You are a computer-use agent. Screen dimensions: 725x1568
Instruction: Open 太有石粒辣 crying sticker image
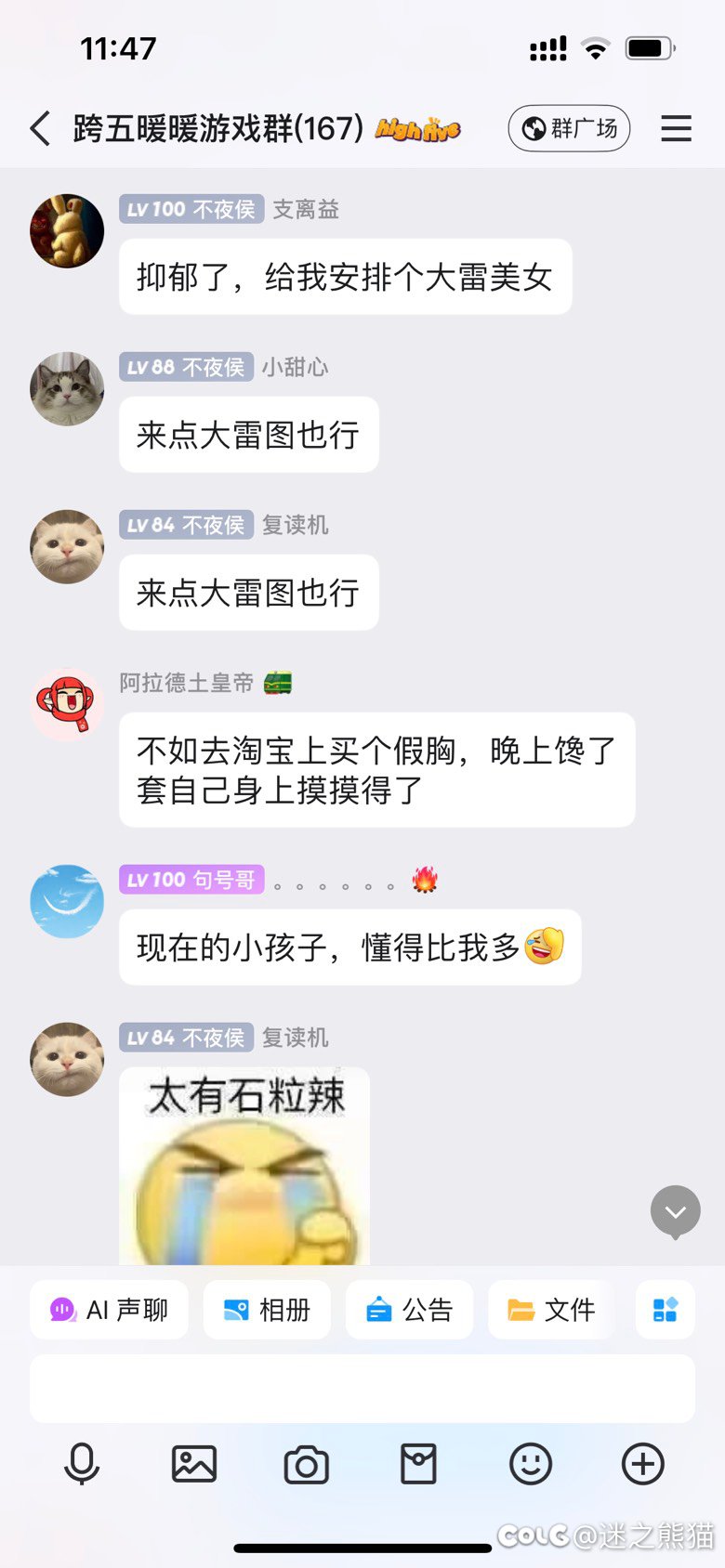tap(244, 1167)
